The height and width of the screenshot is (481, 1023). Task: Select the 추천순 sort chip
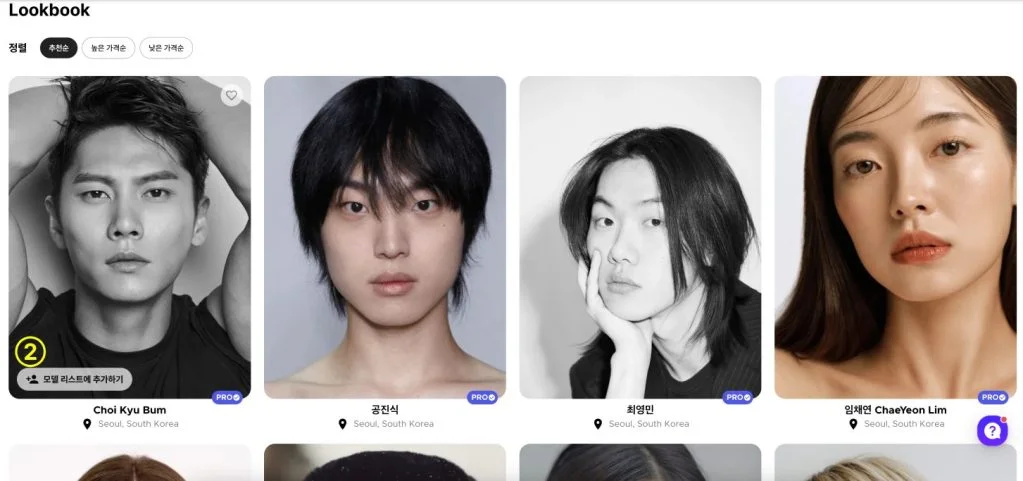click(58, 48)
